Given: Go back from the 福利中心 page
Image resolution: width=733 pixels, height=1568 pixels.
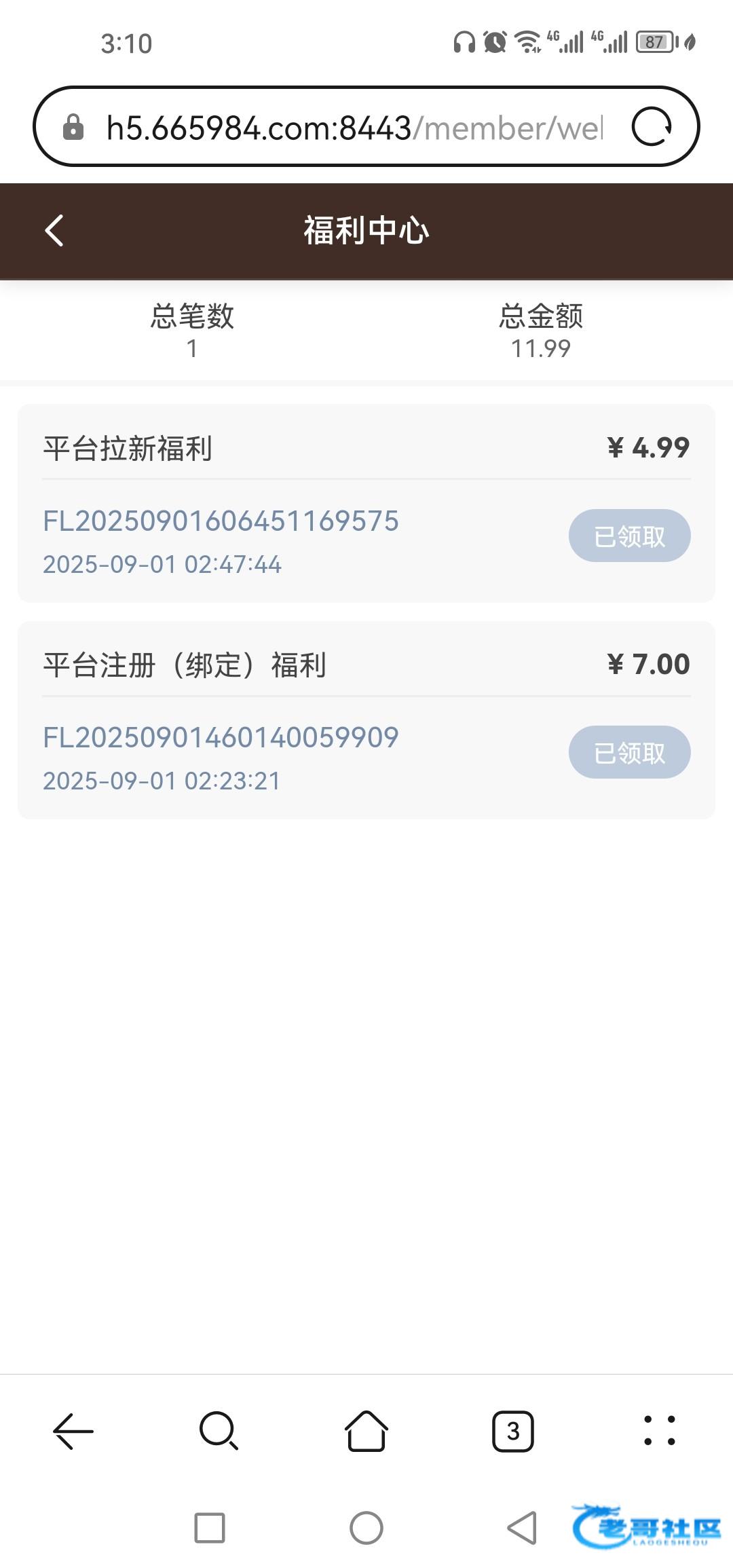Looking at the screenshot, I should click(x=54, y=231).
